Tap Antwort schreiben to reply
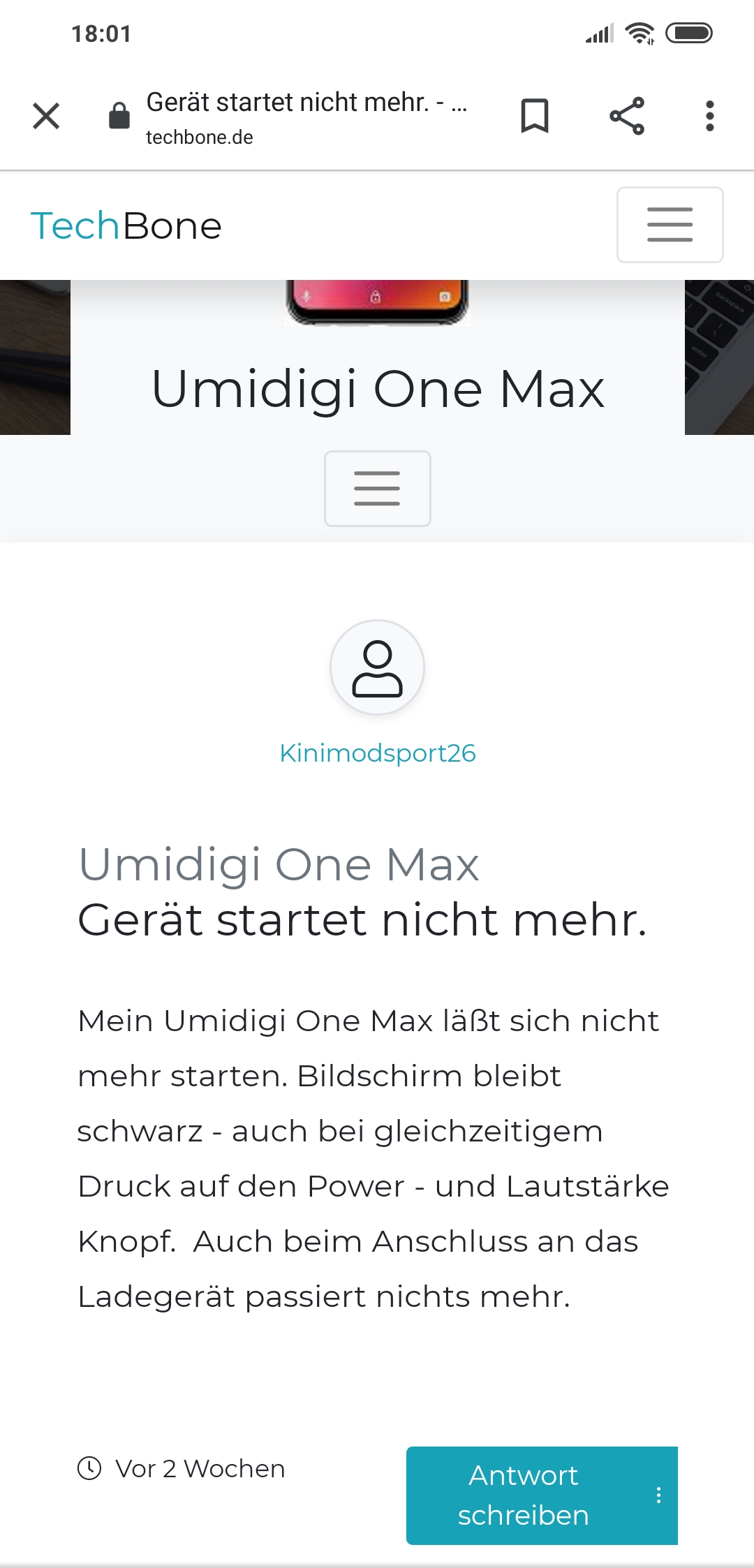Image resolution: width=754 pixels, height=1568 pixels. (x=524, y=1495)
